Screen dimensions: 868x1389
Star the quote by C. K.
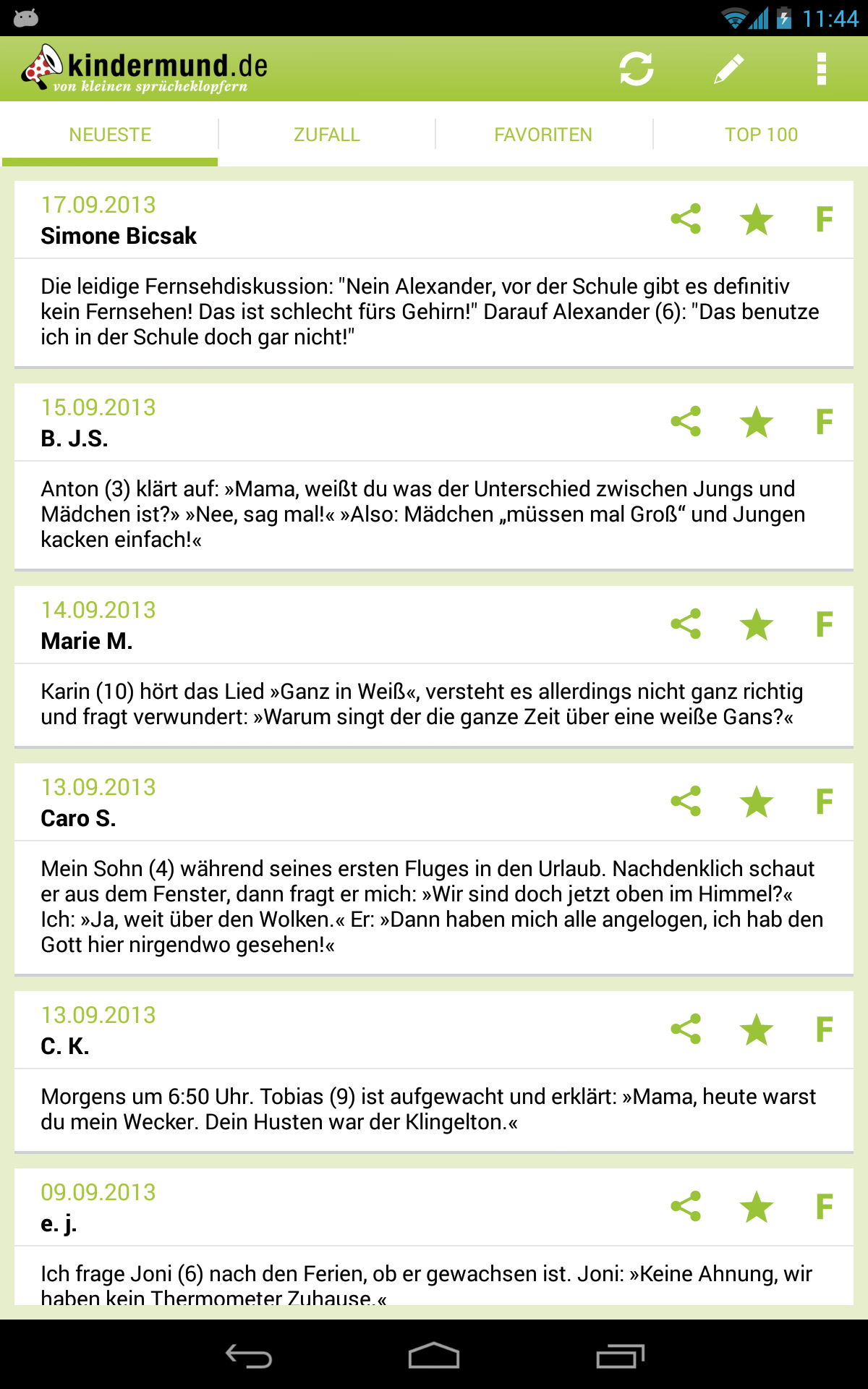coord(757,1029)
